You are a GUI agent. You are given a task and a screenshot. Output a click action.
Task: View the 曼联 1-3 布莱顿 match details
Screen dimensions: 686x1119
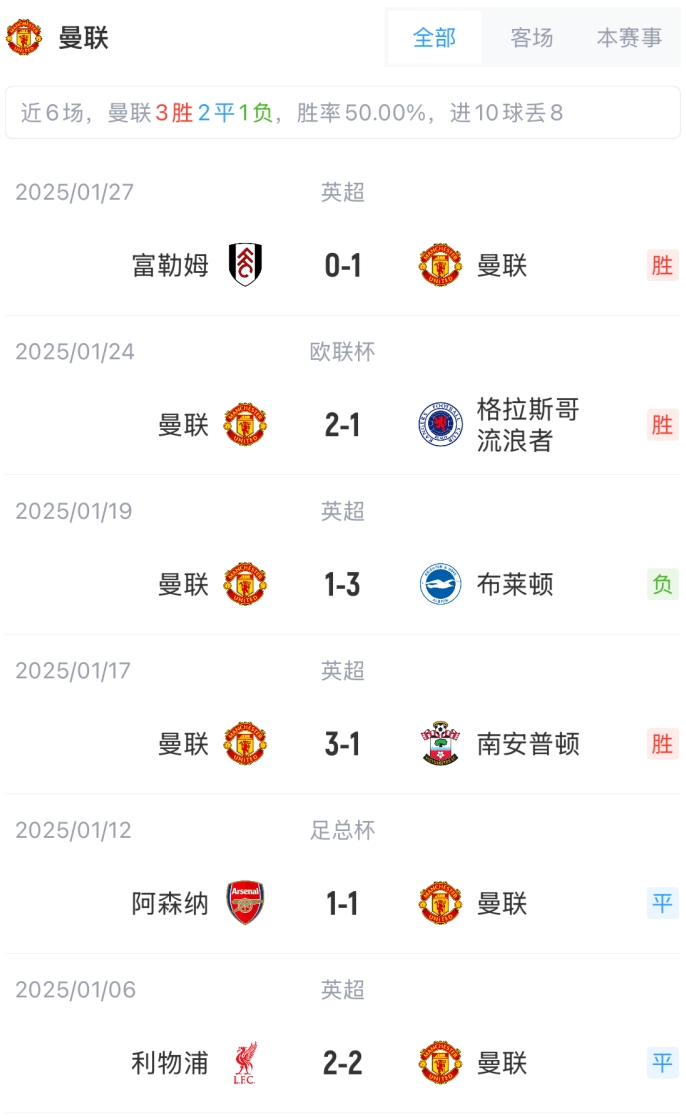click(343, 585)
